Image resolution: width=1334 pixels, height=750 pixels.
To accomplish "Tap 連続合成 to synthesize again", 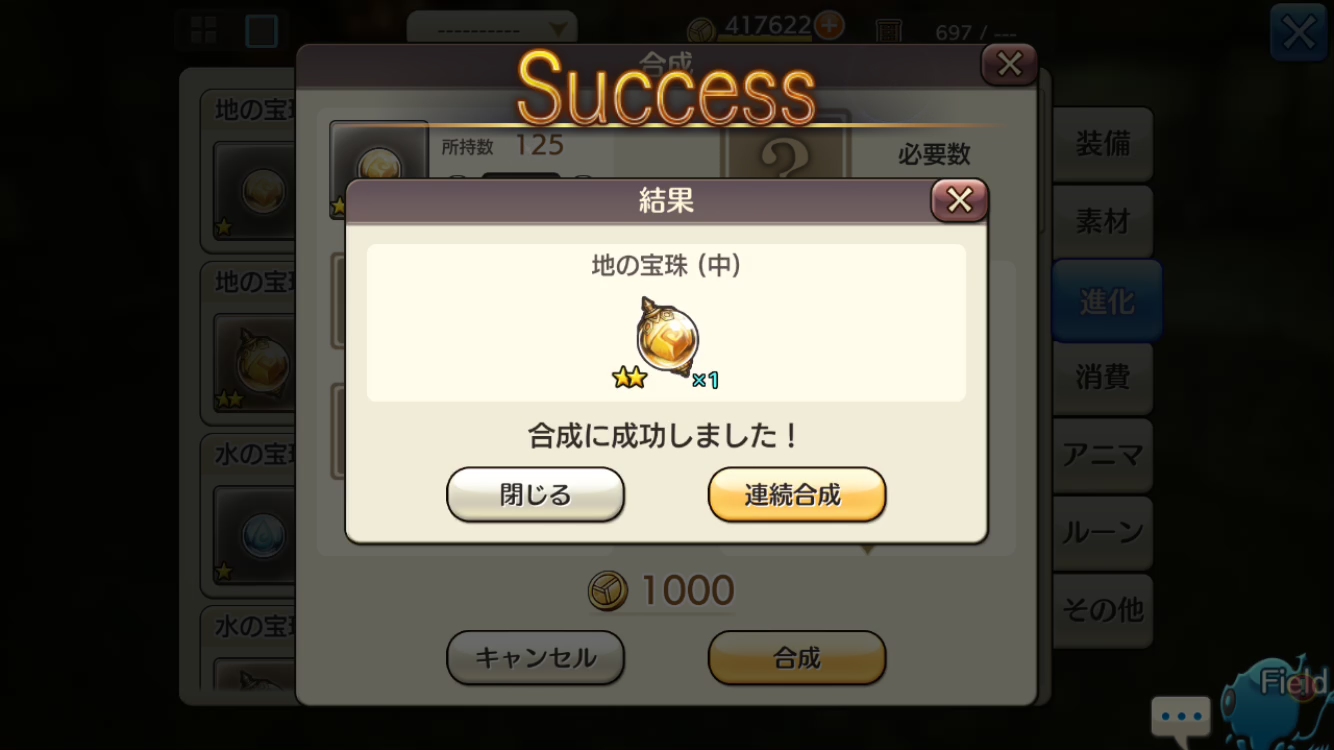I will pyautogui.click(x=796, y=495).
